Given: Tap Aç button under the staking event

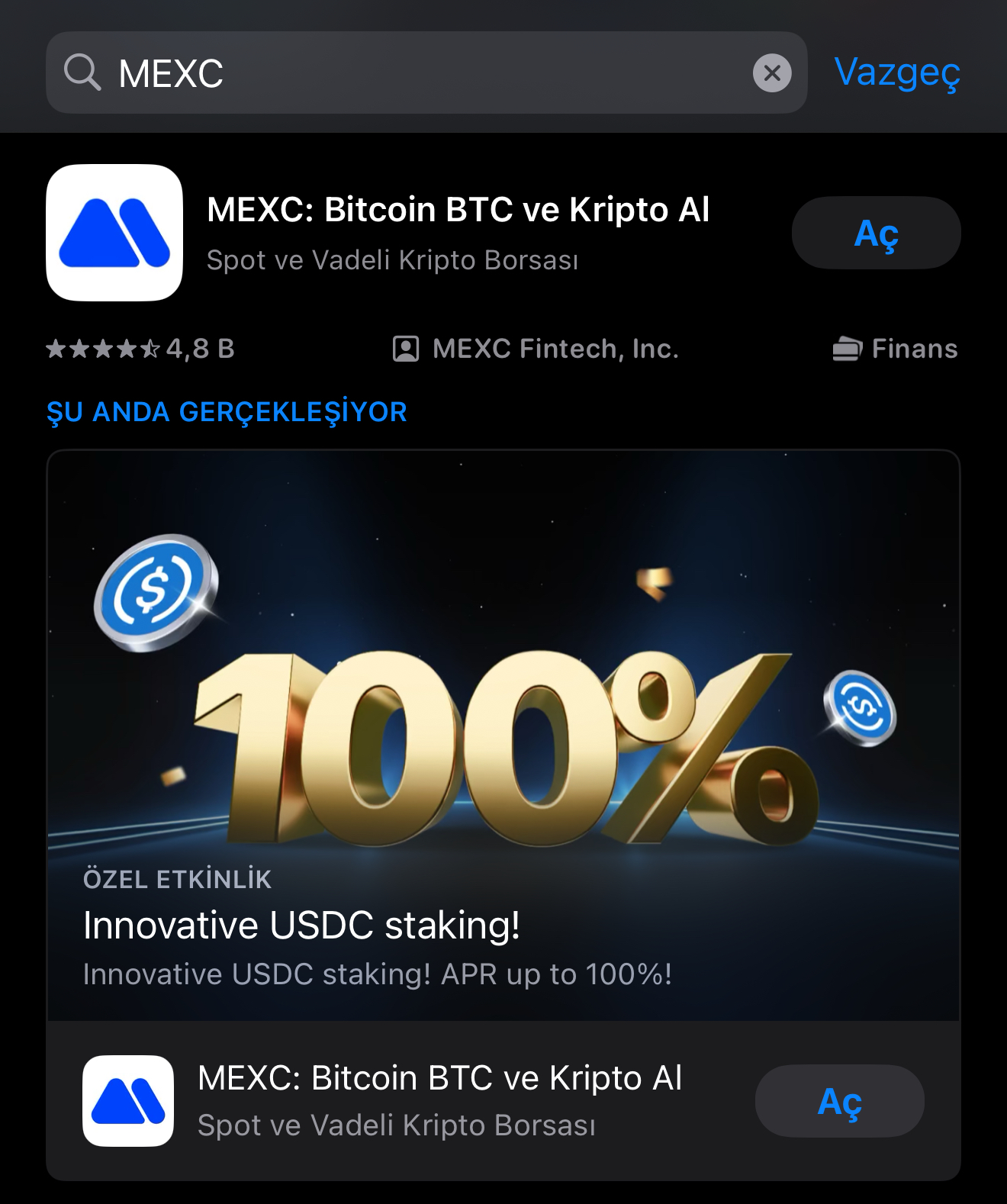Looking at the screenshot, I should tap(839, 1101).
